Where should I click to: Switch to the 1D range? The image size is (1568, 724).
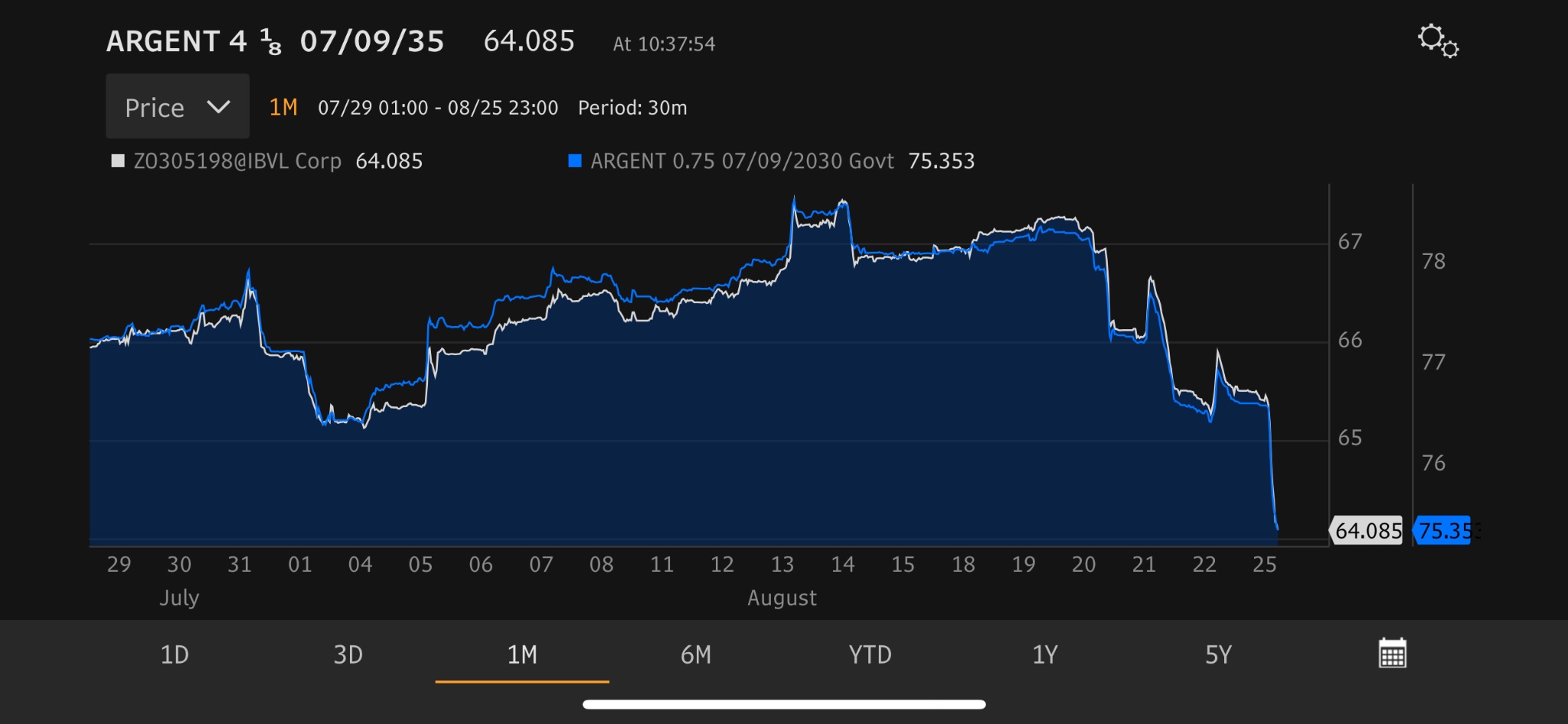(175, 655)
